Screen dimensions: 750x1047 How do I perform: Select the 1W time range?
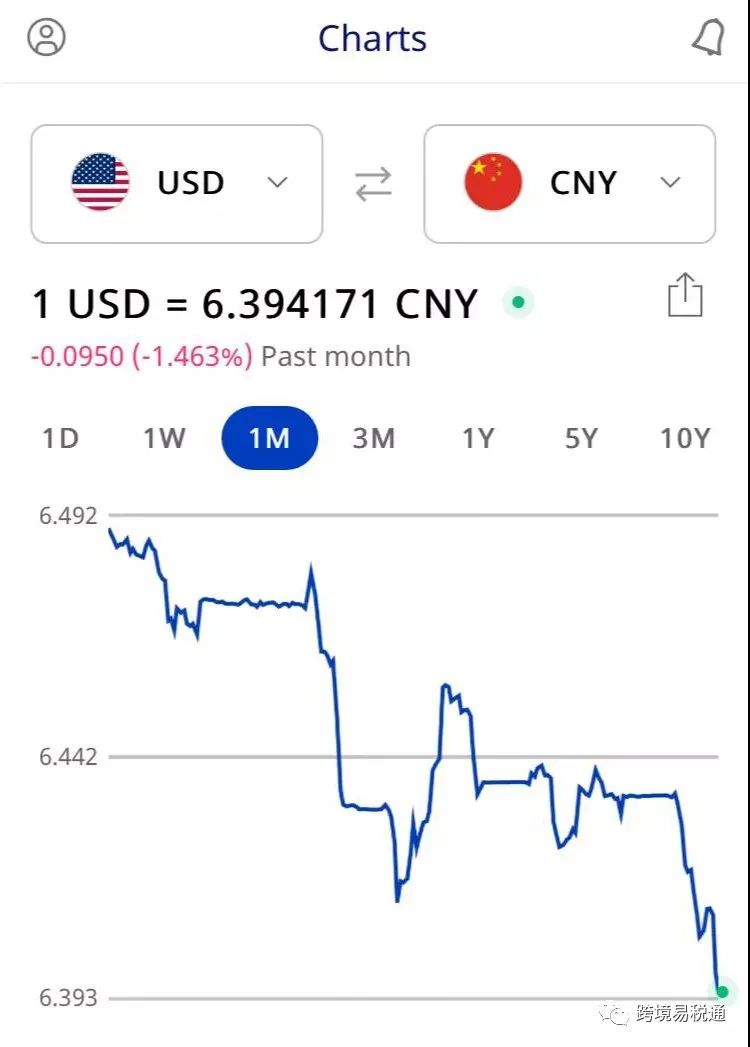click(x=164, y=438)
